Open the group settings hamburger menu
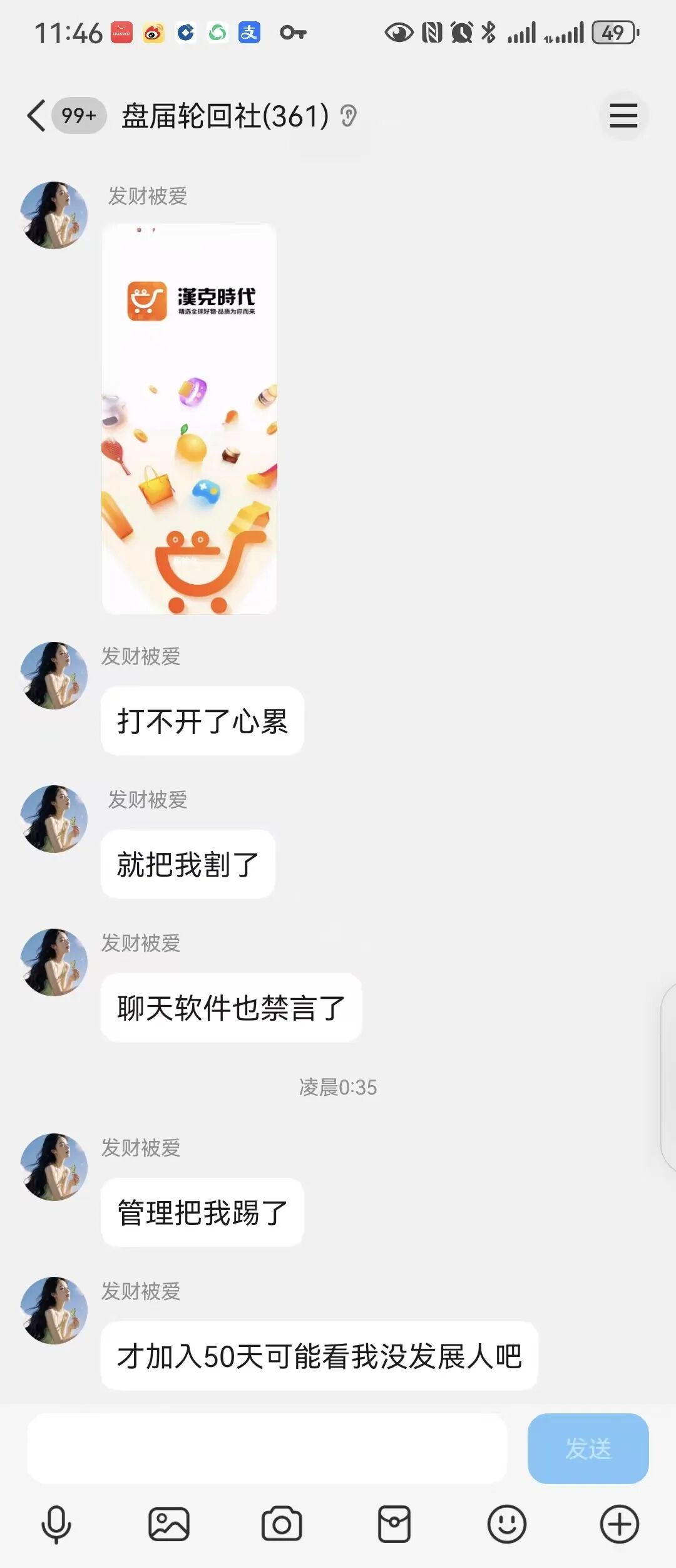Viewport: 676px width, 1568px height. point(623,116)
